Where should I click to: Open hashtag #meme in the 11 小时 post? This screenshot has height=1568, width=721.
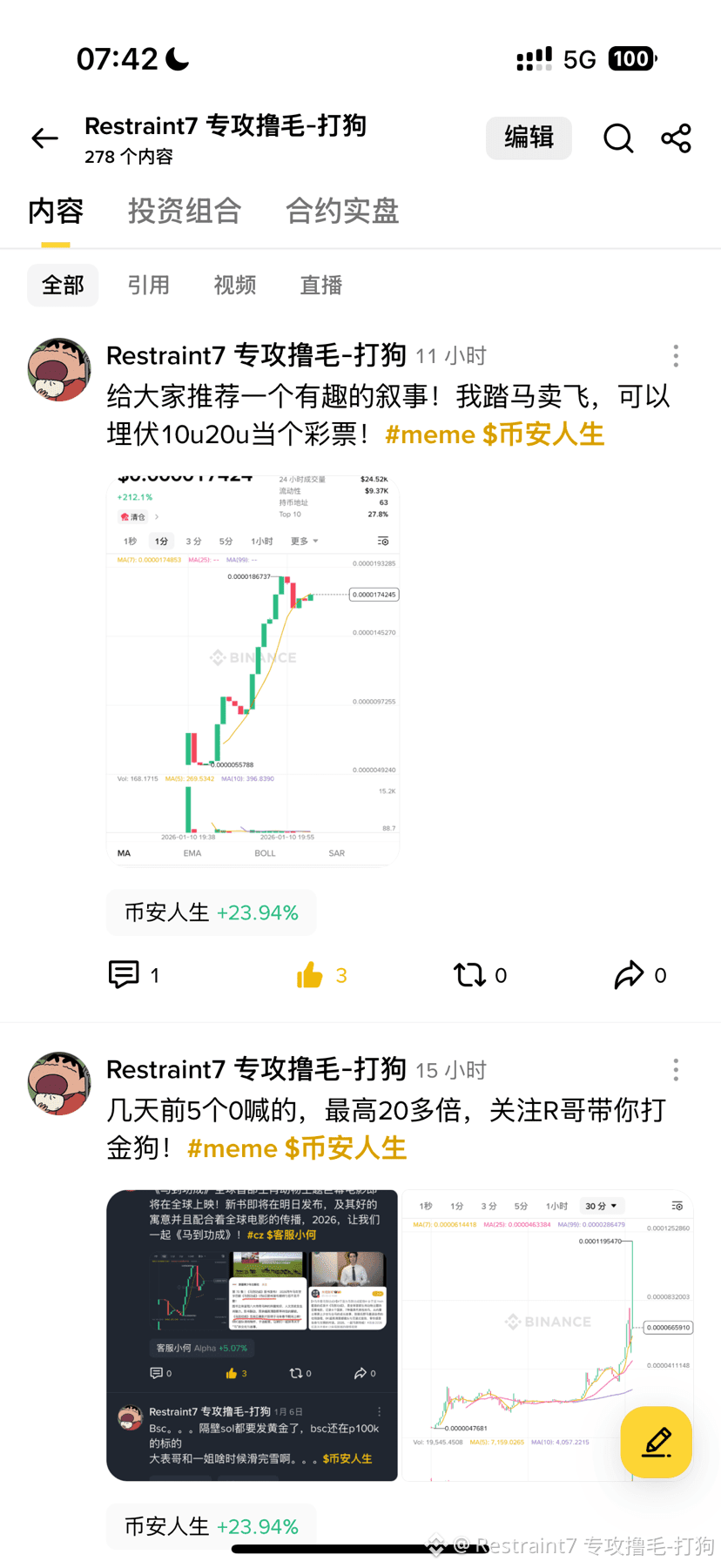pyautogui.click(x=430, y=434)
